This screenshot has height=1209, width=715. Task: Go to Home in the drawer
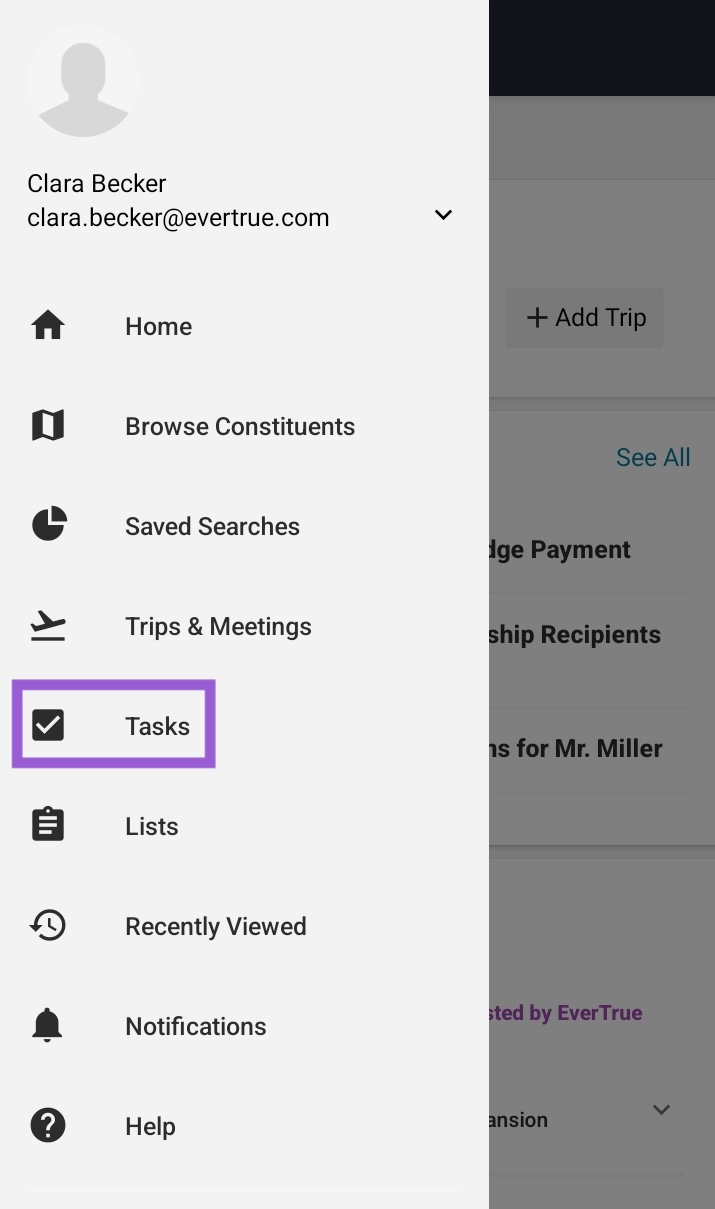[244, 326]
